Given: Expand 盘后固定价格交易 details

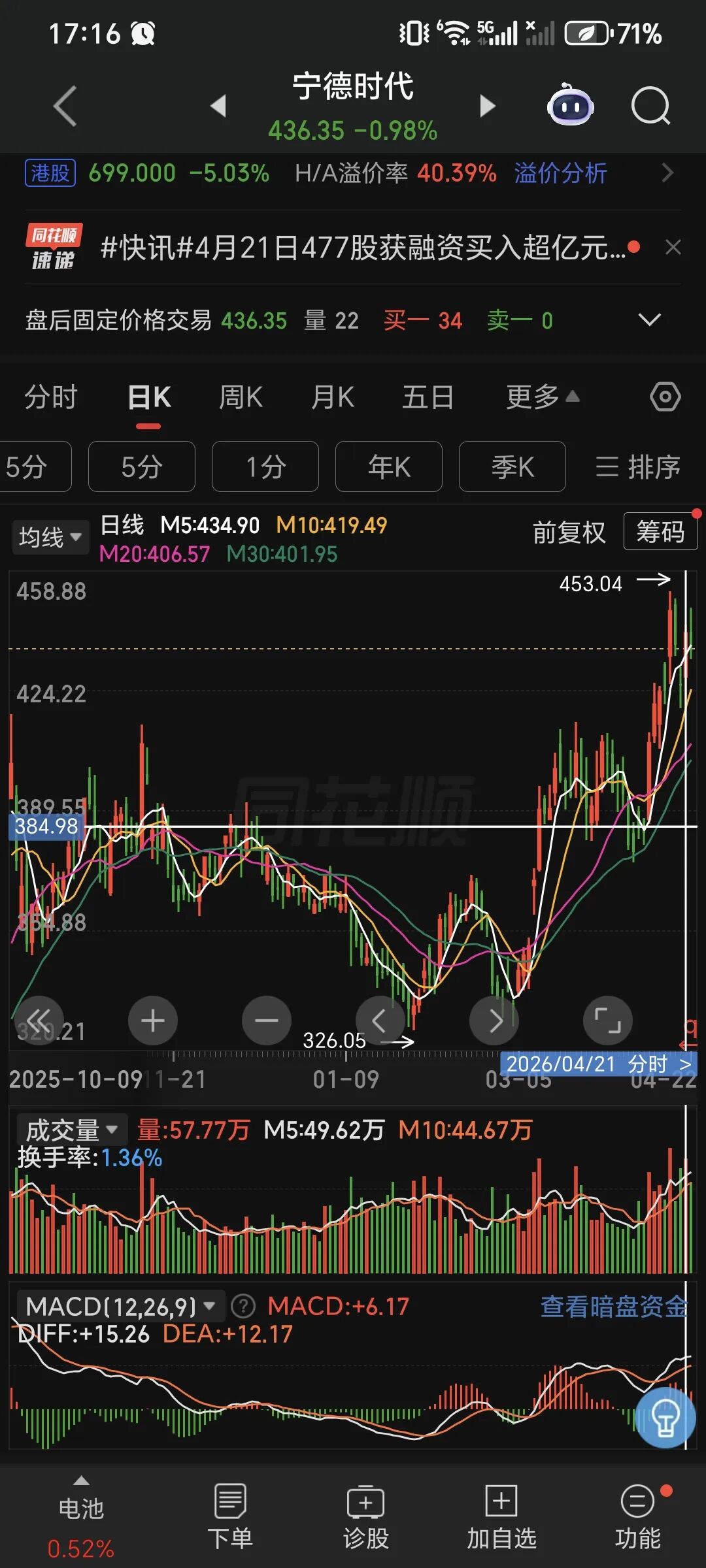Looking at the screenshot, I should [649, 320].
